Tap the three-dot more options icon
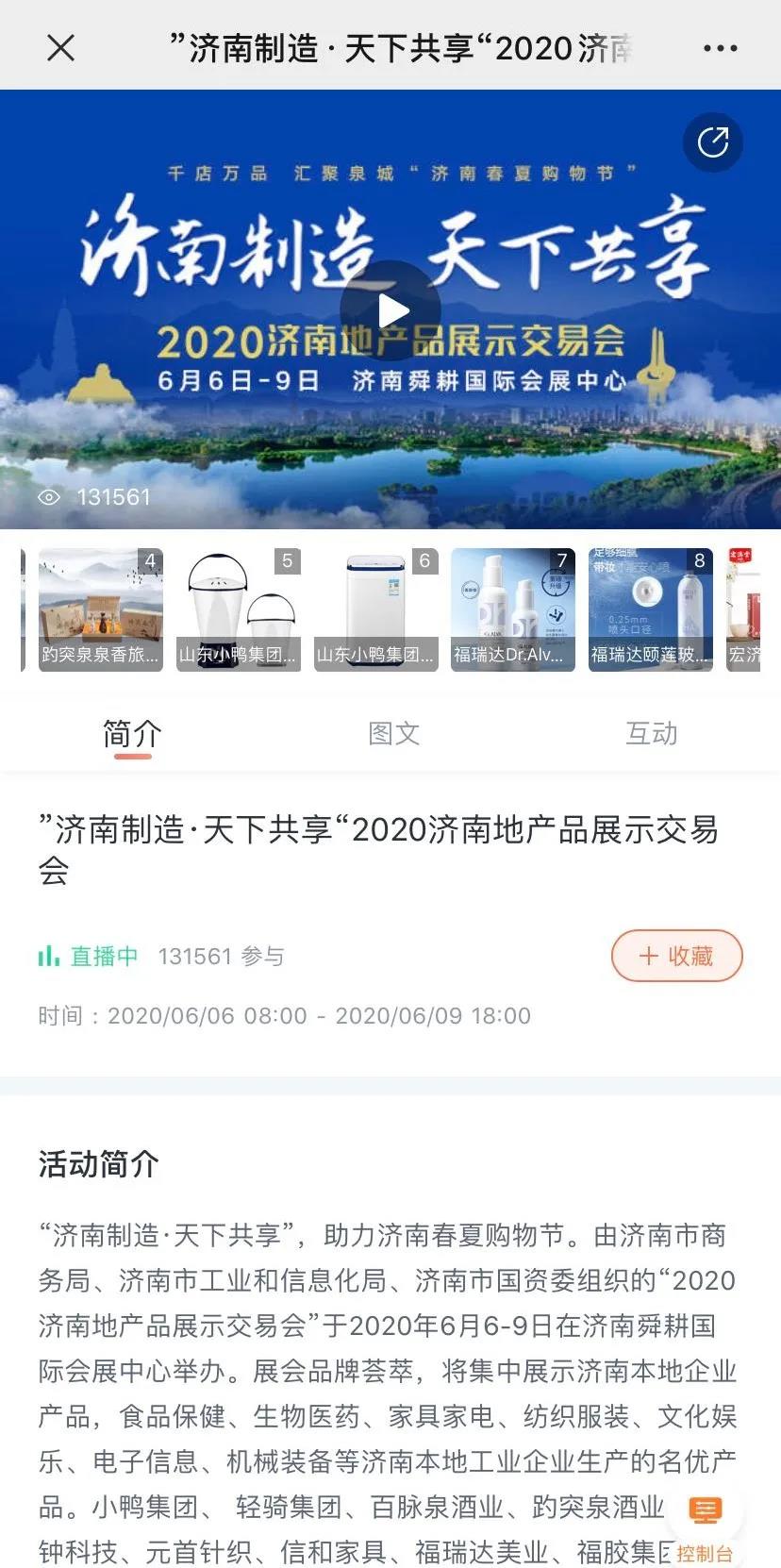 click(721, 46)
